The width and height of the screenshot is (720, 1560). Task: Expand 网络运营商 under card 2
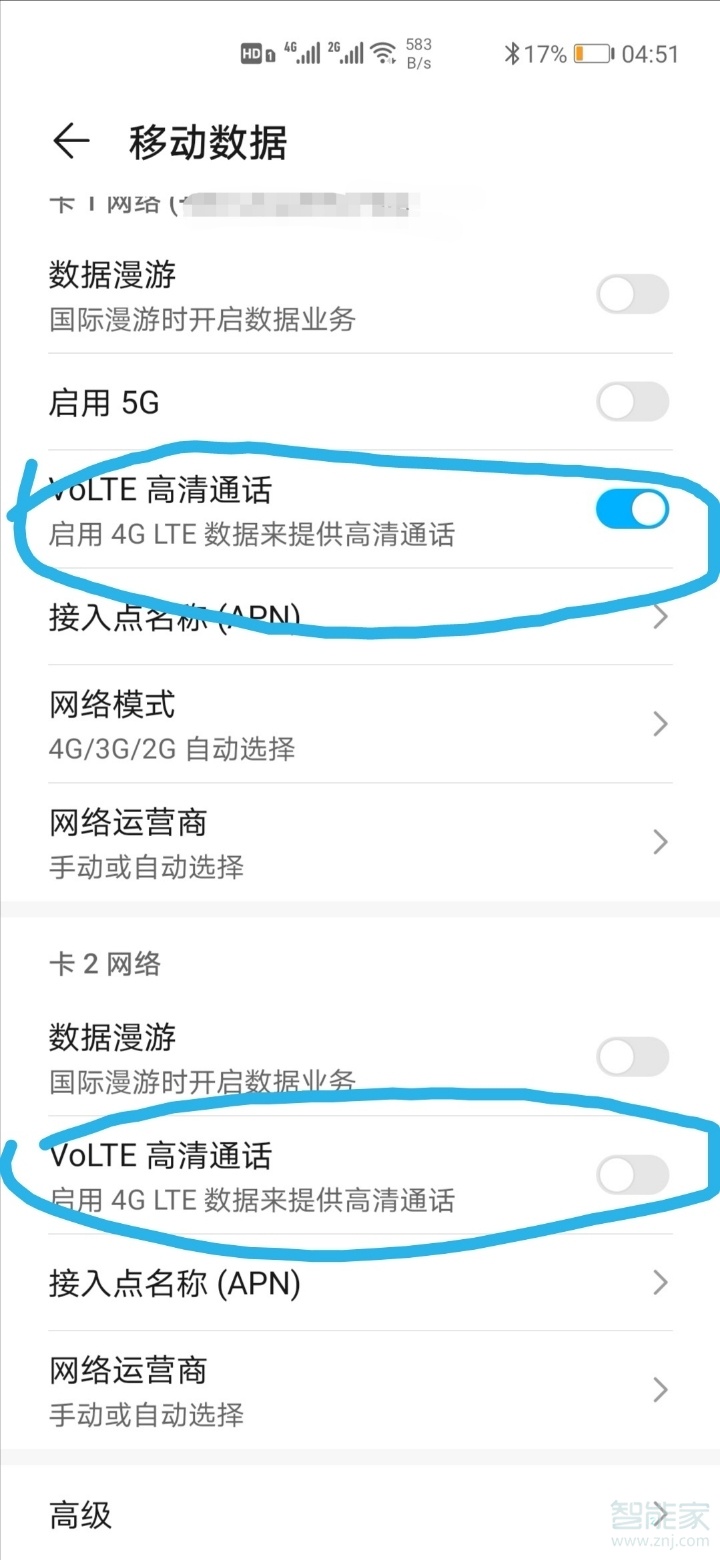pos(360,1390)
